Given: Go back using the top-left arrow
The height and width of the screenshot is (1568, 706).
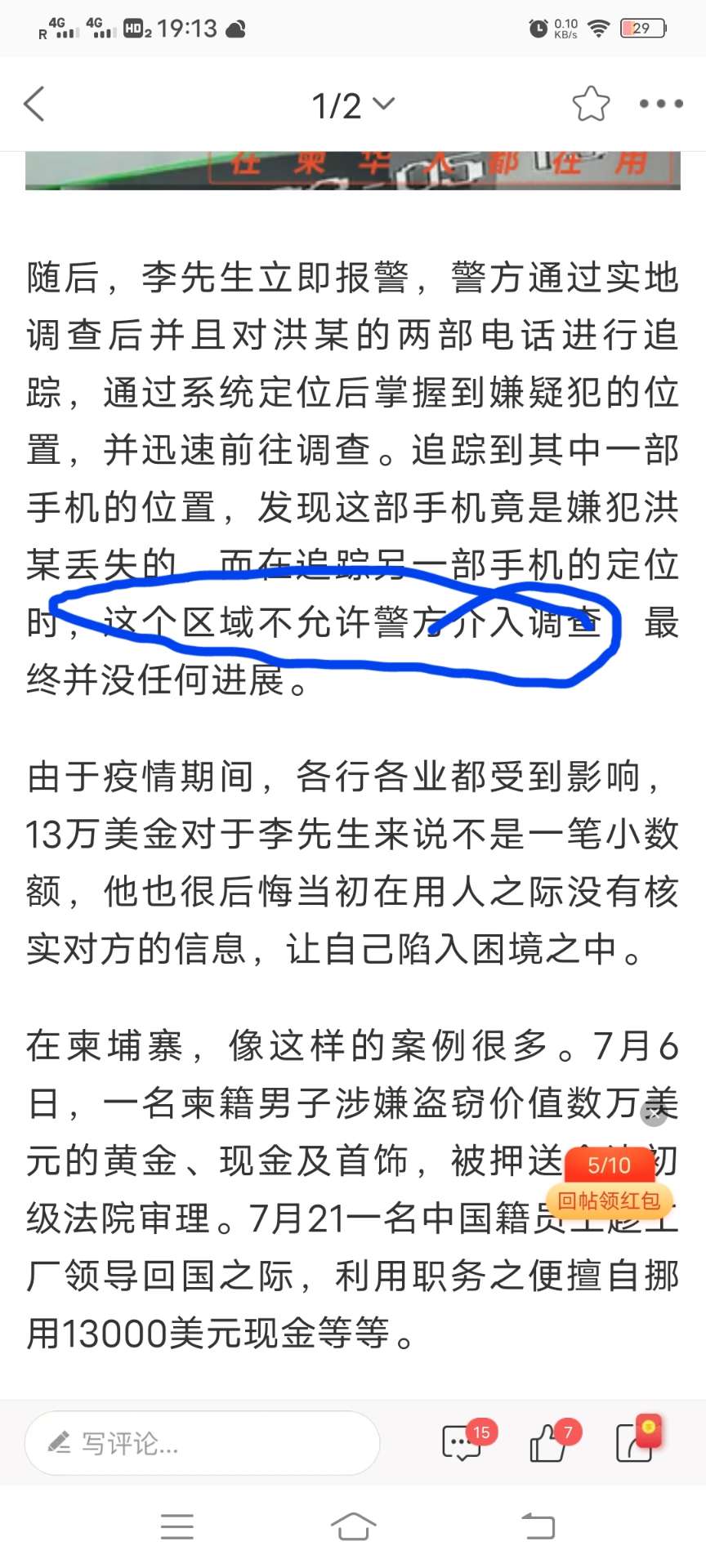Looking at the screenshot, I should point(34,105).
